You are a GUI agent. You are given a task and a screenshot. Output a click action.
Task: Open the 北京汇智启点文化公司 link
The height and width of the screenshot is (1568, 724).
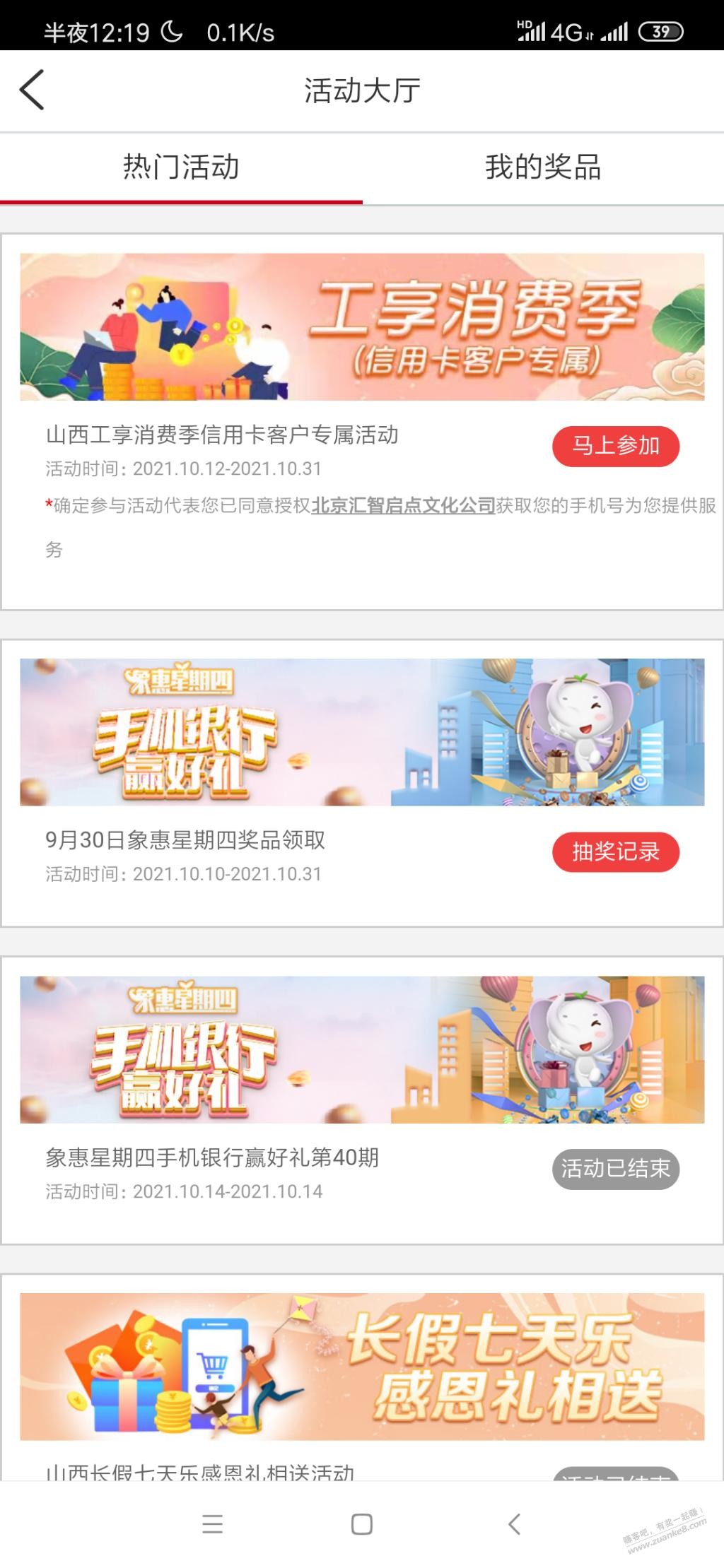coord(403,506)
